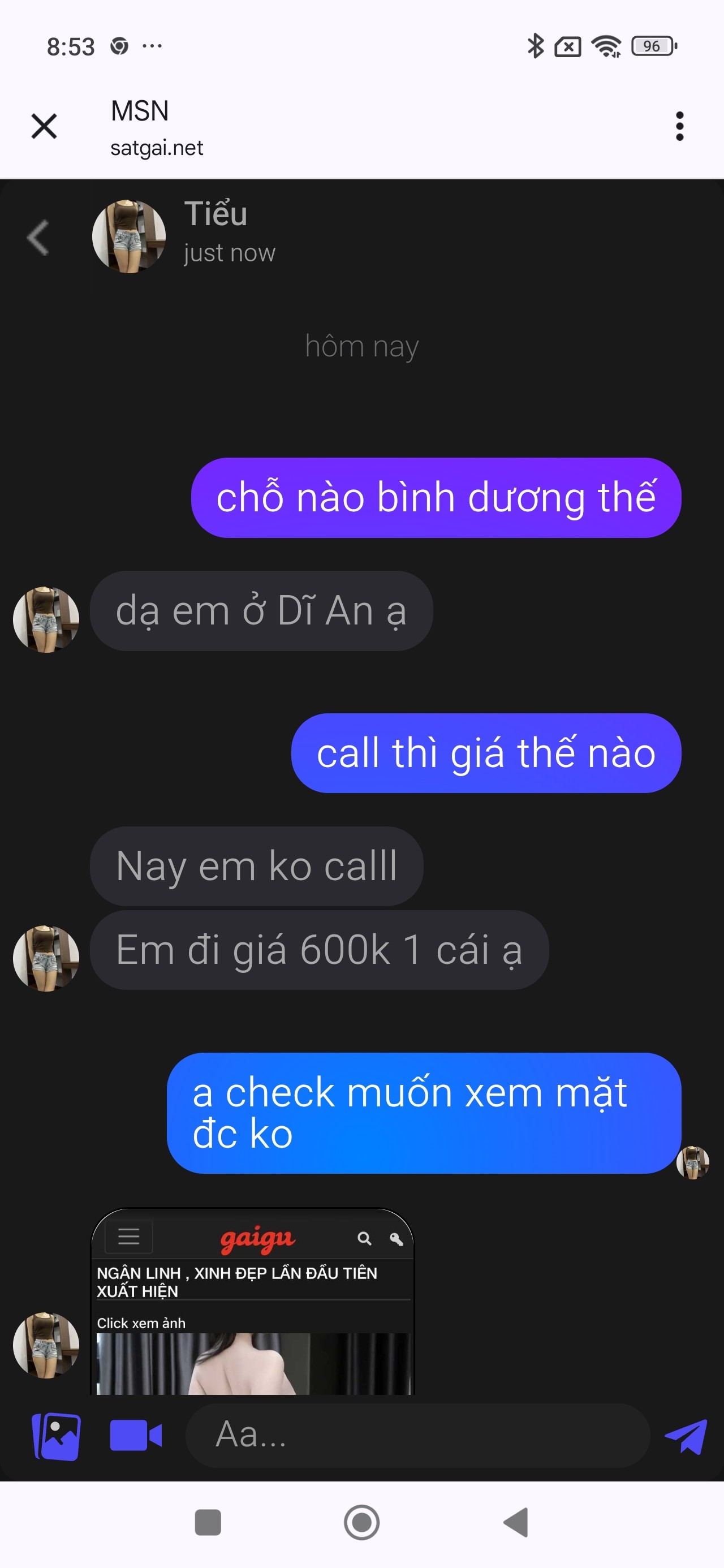
Task: Open the browser overflow menu
Action: coord(679,127)
